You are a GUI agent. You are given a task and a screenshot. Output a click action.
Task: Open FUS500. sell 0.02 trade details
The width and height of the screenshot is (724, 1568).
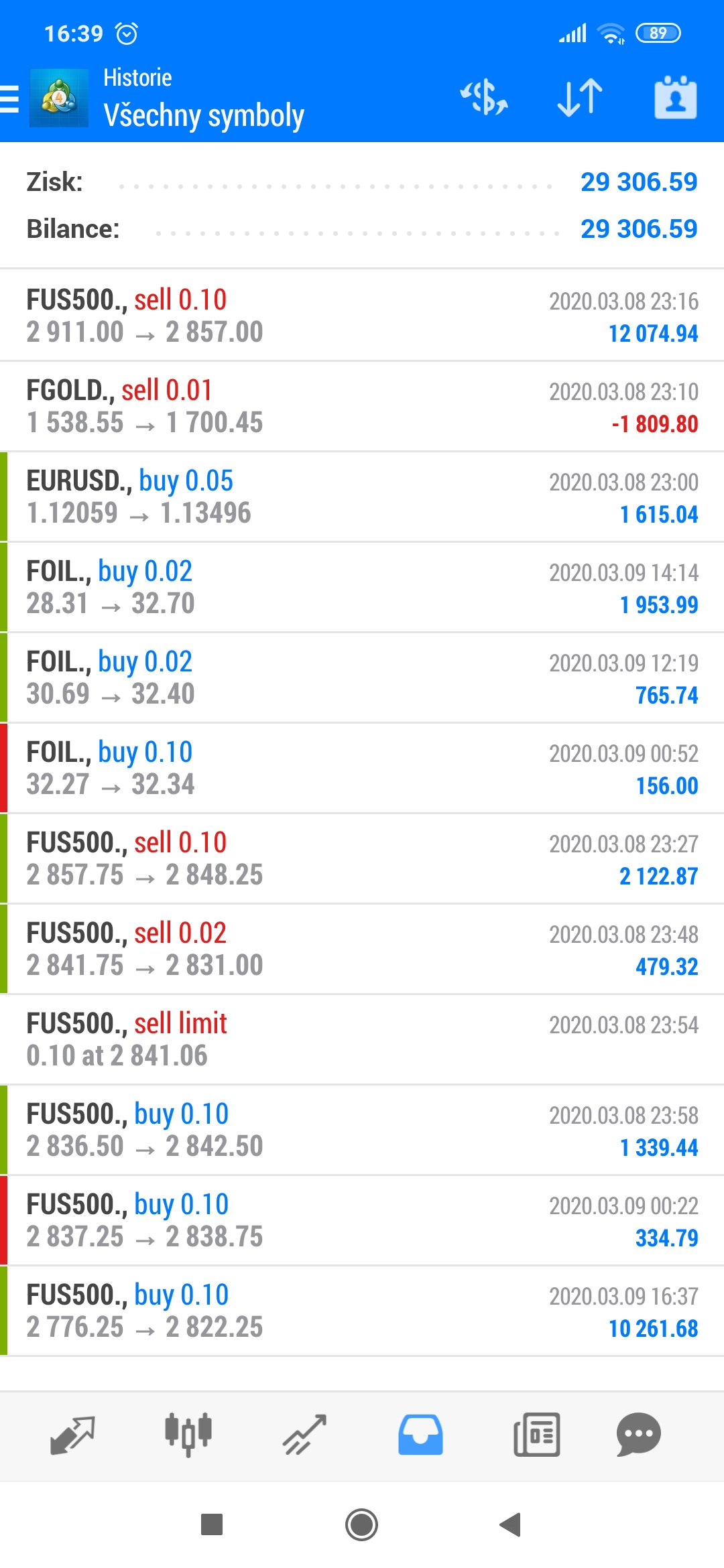pos(362,950)
